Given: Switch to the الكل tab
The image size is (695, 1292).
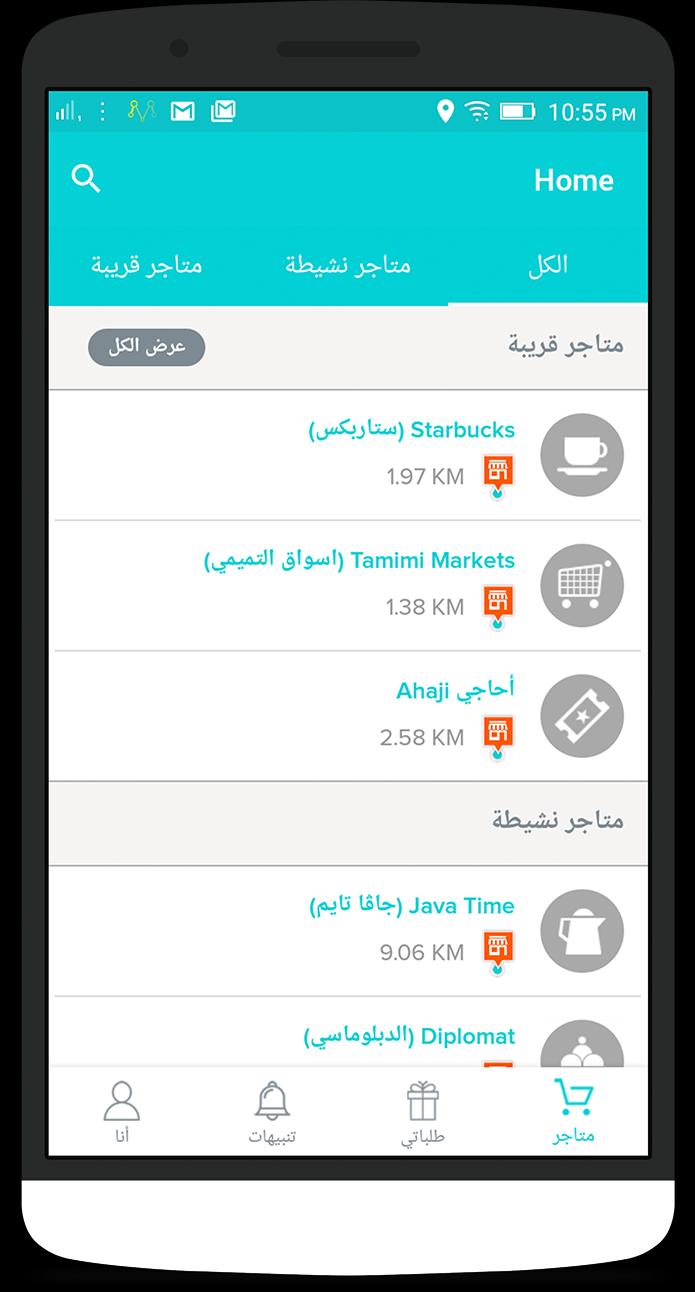Looking at the screenshot, I should [x=547, y=265].
